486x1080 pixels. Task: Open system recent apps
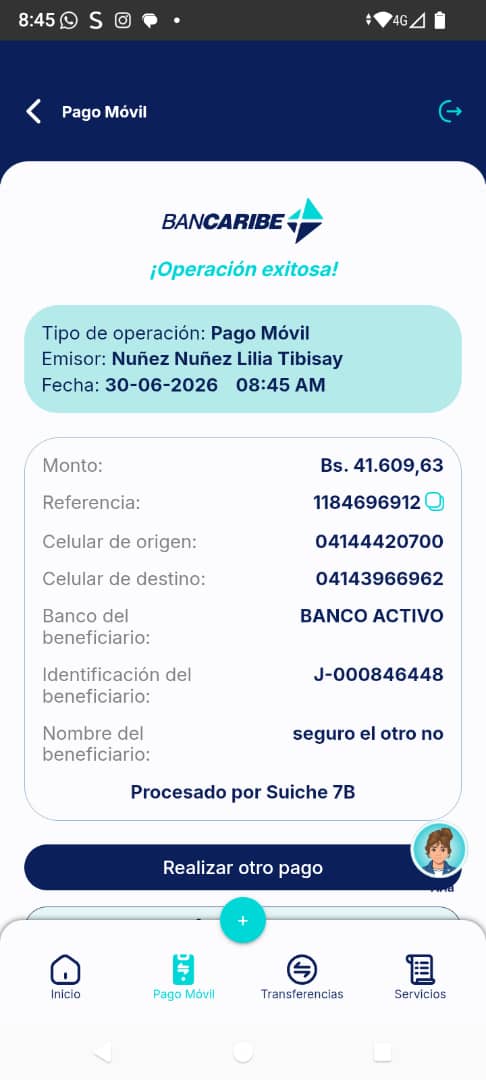click(x=382, y=1052)
